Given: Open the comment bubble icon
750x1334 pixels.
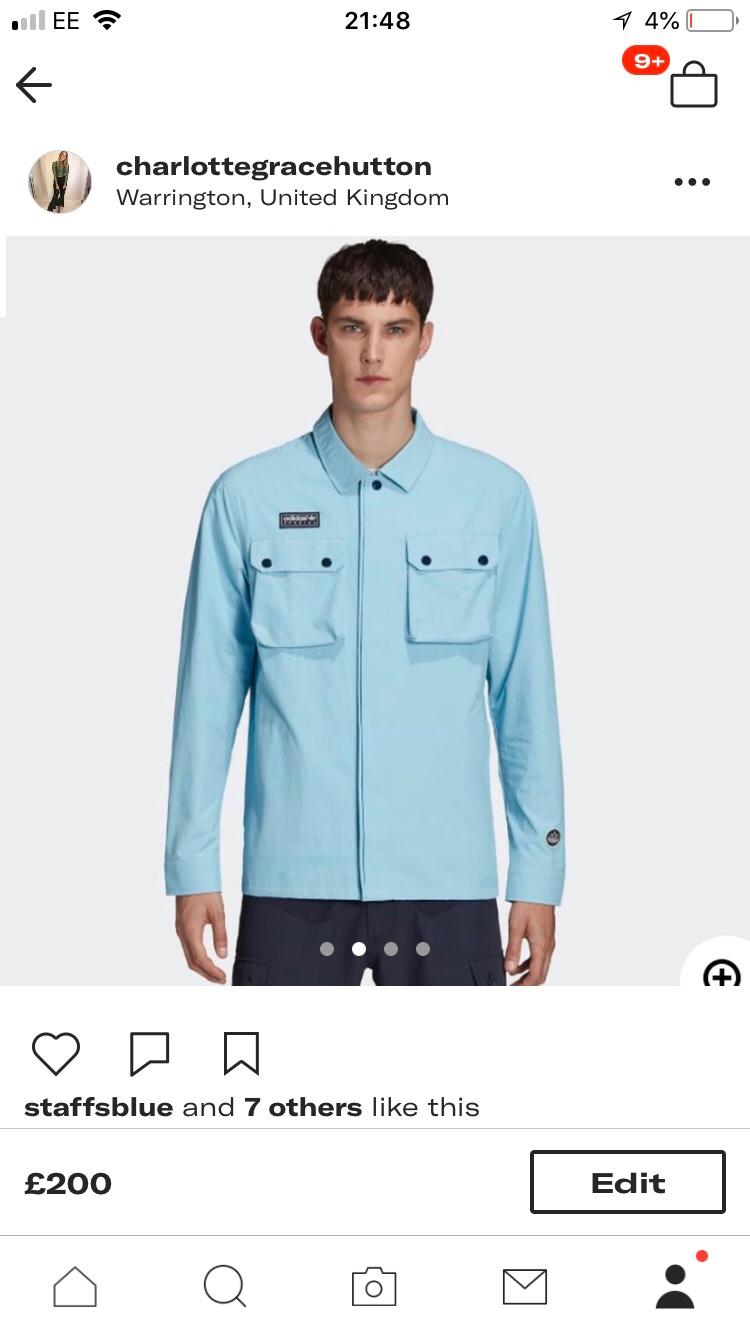Looking at the screenshot, I should pos(150,1053).
